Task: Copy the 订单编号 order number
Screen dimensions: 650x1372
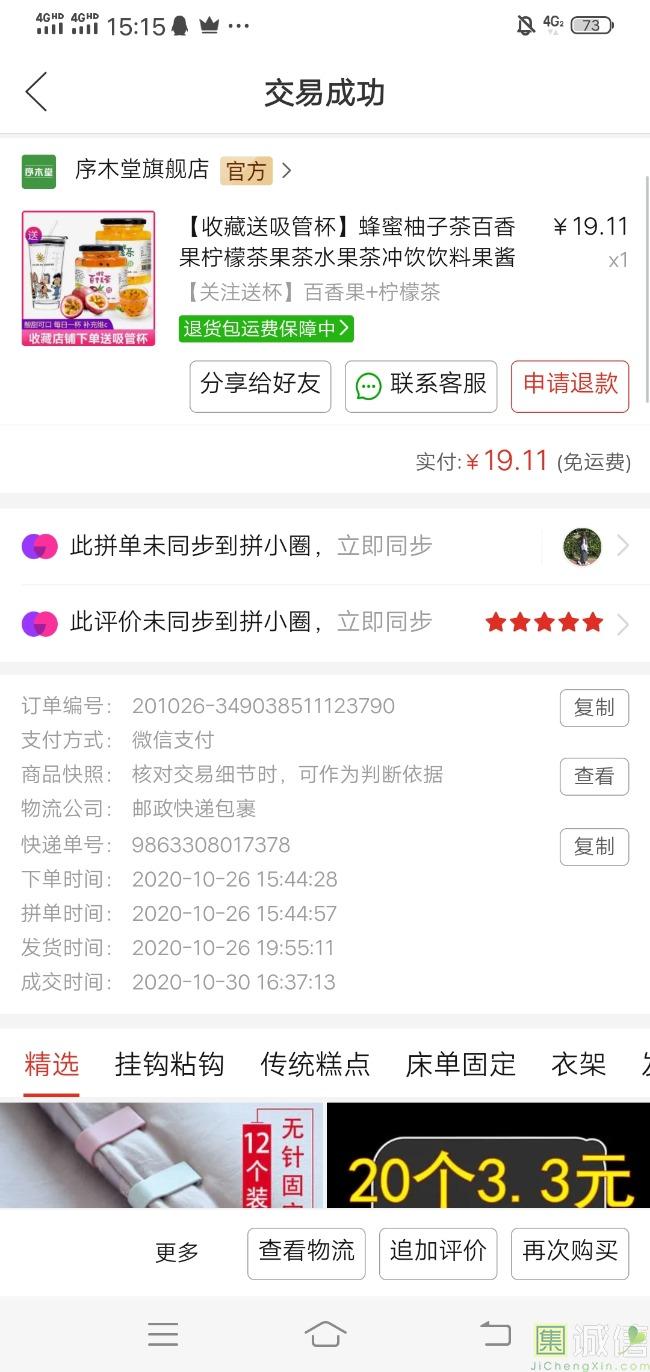Action: click(x=593, y=708)
